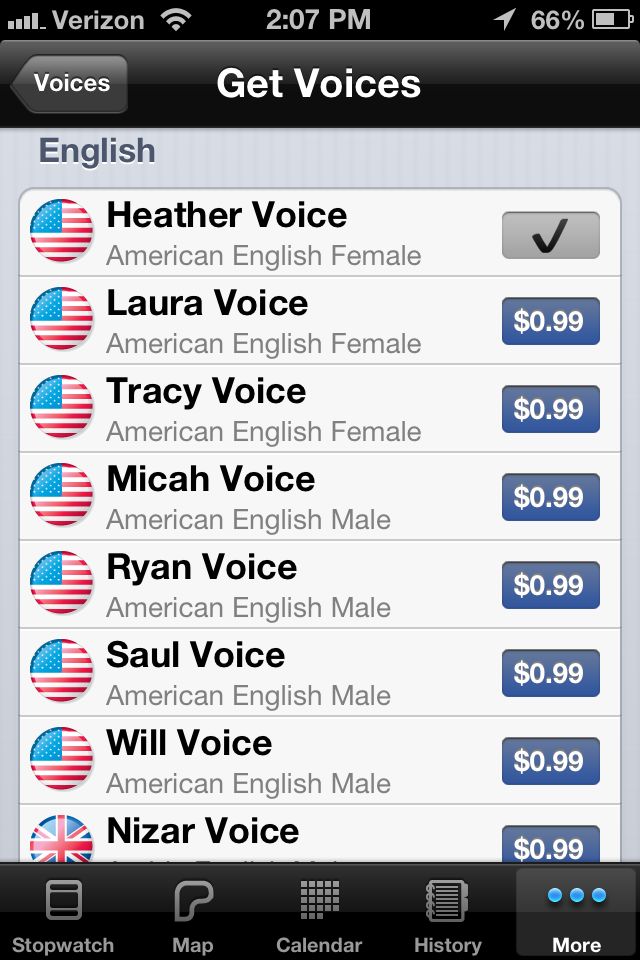This screenshot has width=640, height=960.
Task: Buy Micah Voice for $0.99
Action: 550,497
